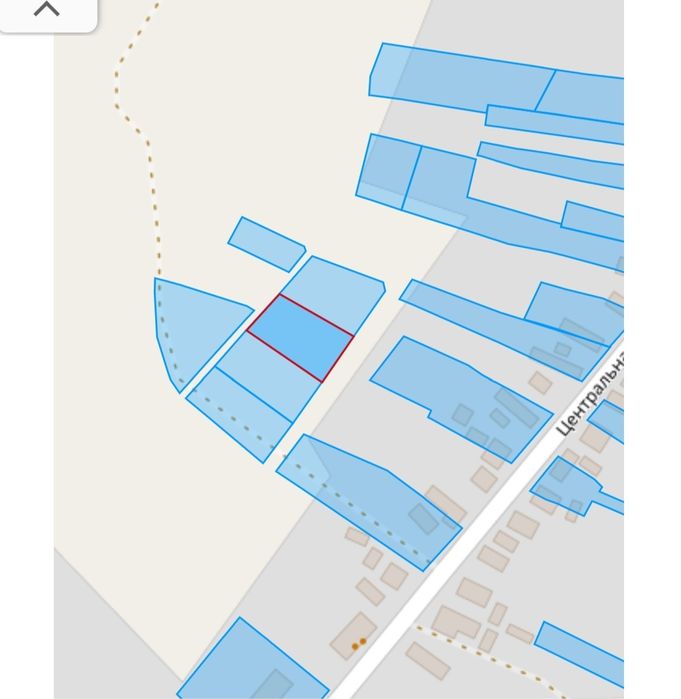Select the red-outlined land parcel
The height and width of the screenshot is (699, 681).
pyautogui.click(x=300, y=338)
